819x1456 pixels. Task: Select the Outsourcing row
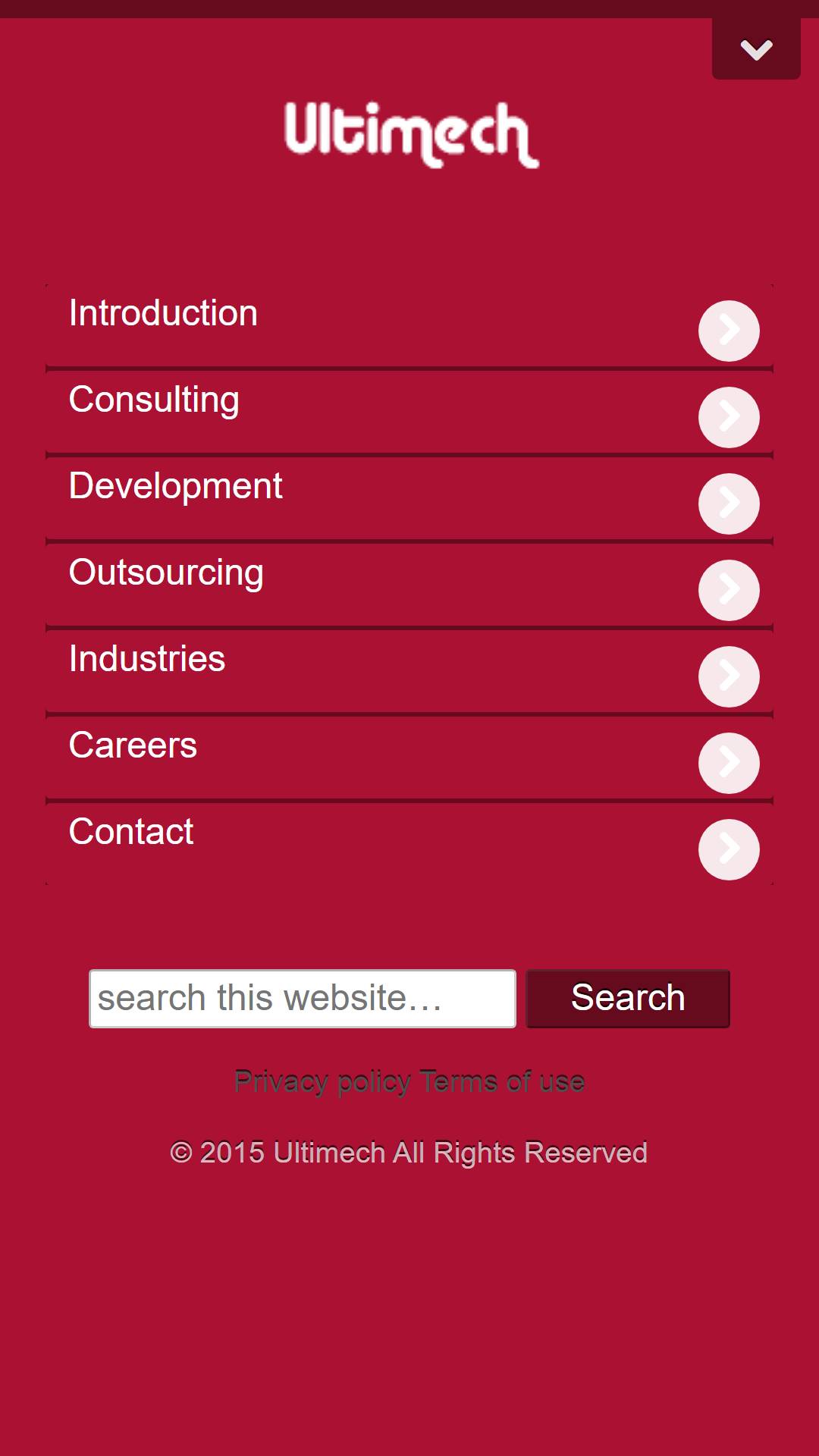[x=409, y=585]
